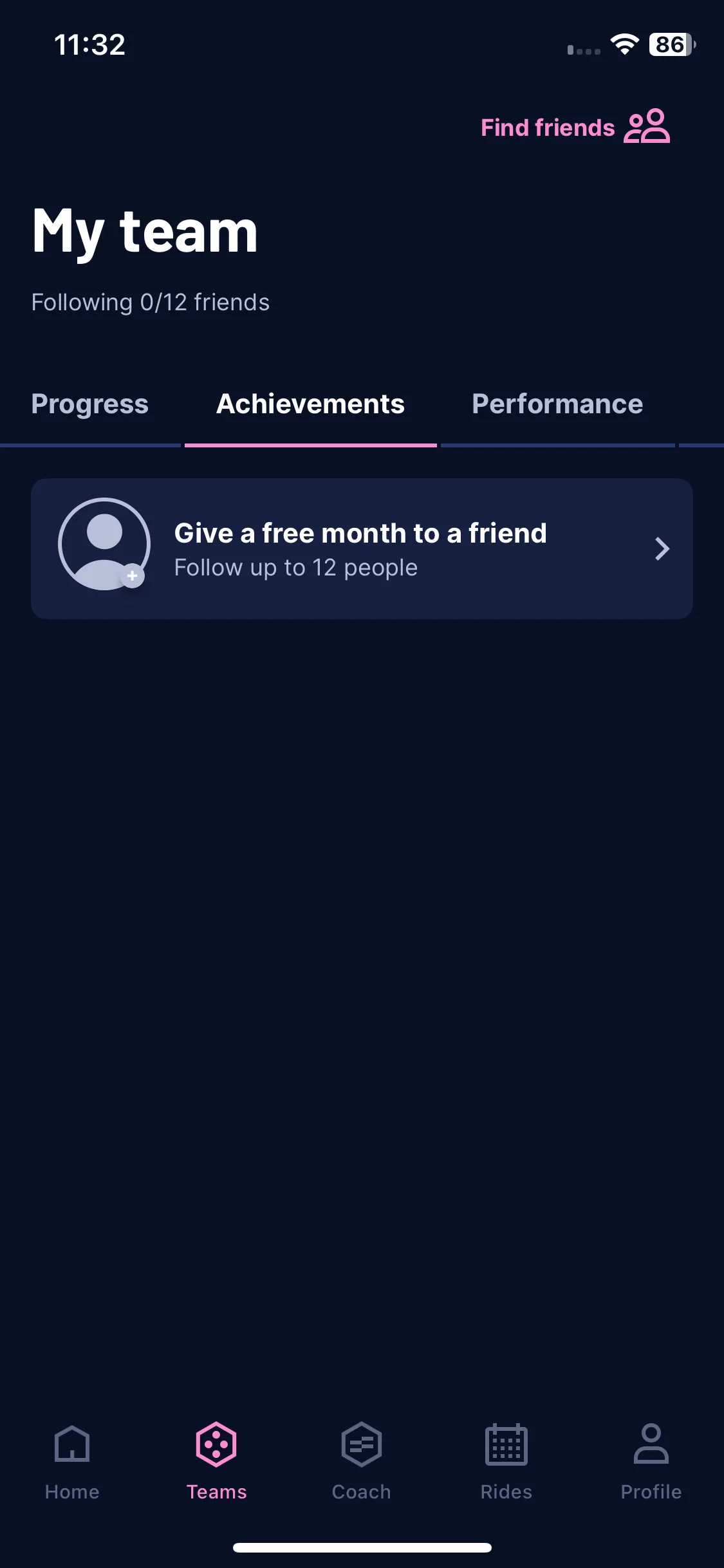Image resolution: width=724 pixels, height=1568 pixels.
Task: Open Give a free month to a friend
Action: [x=362, y=548]
